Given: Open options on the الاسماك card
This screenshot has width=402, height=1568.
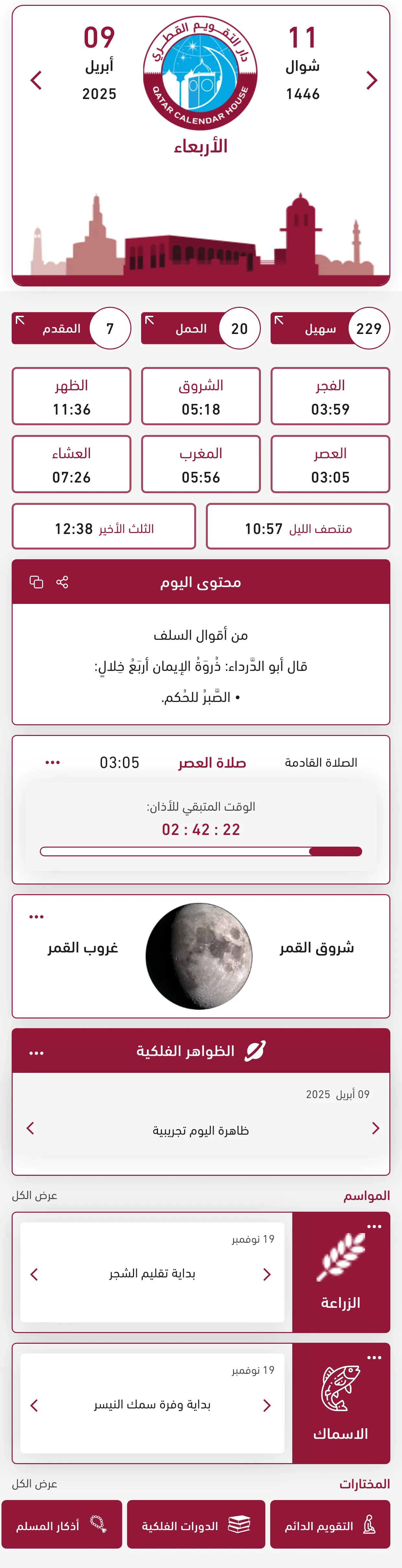Looking at the screenshot, I should pyautogui.click(x=374, y=1357).
